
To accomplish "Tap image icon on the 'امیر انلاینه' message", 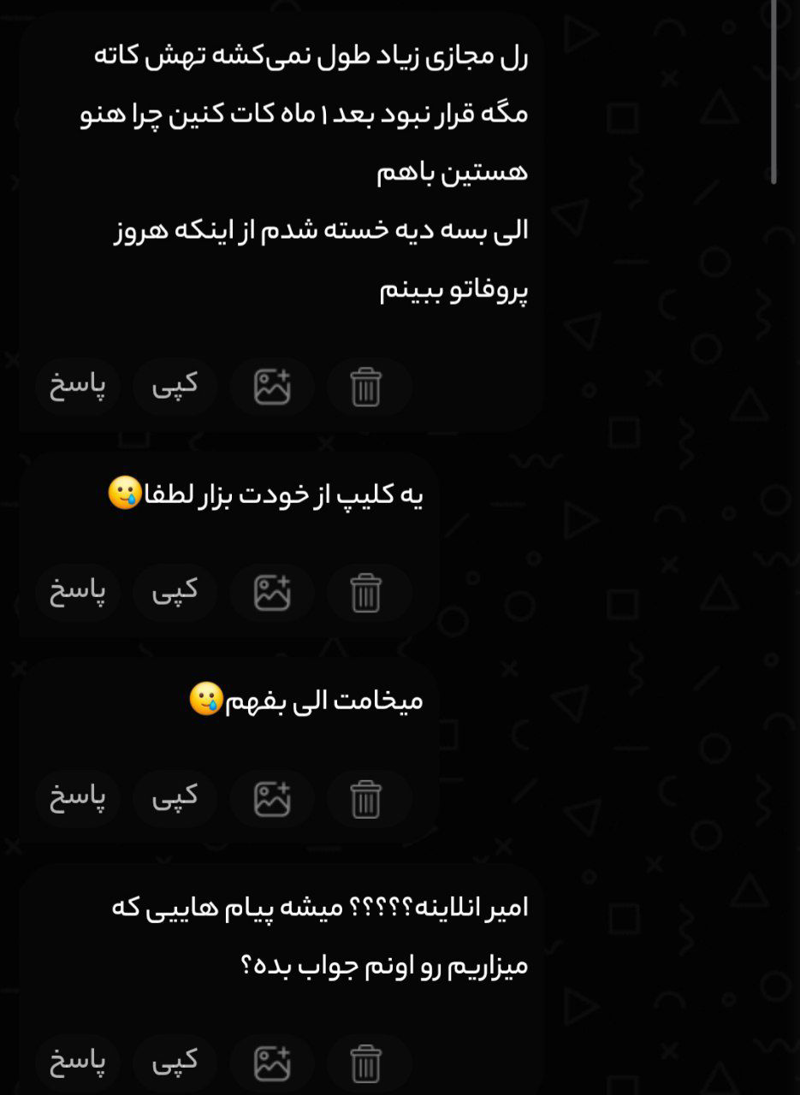I will tap(272, 1063).
